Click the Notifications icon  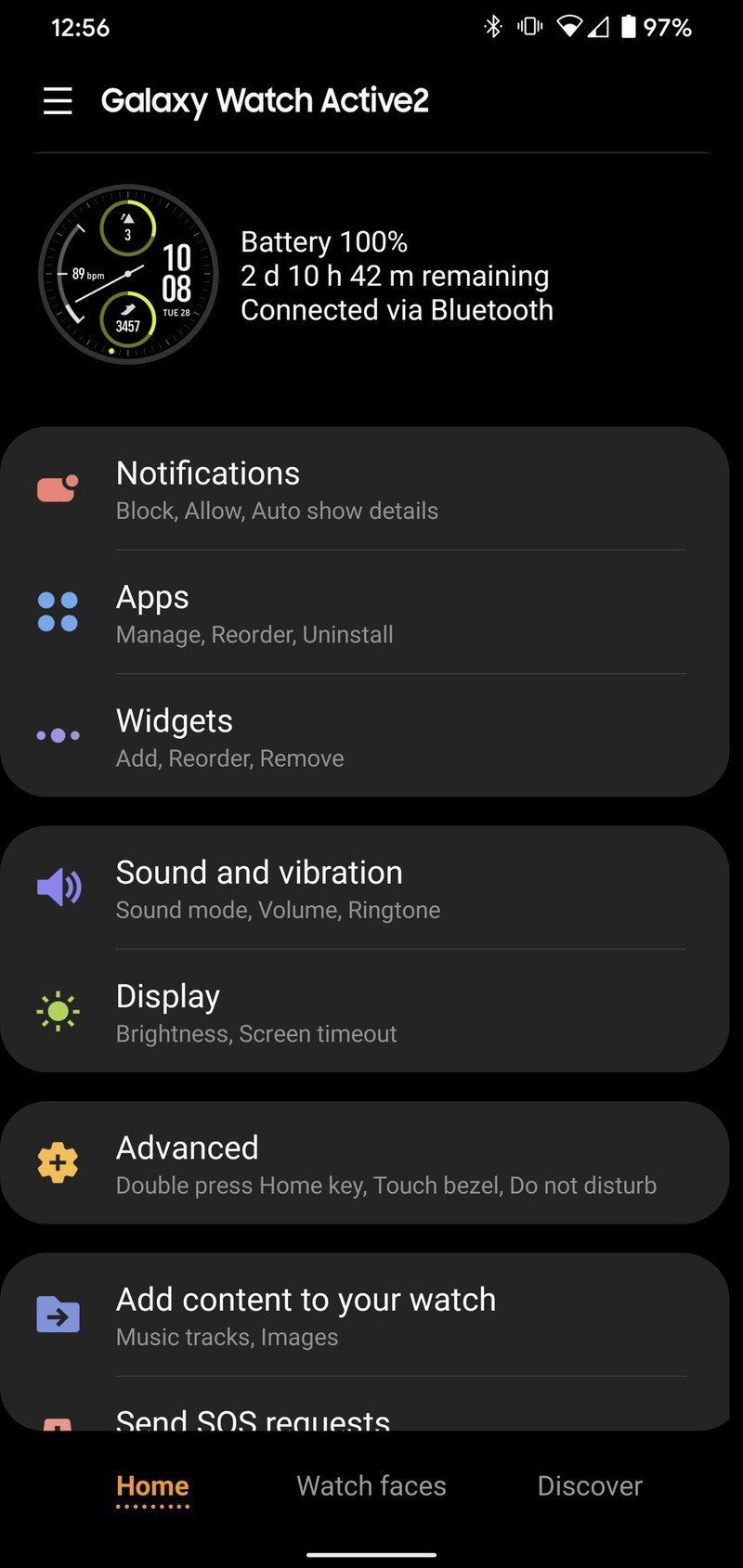[58, 486]
